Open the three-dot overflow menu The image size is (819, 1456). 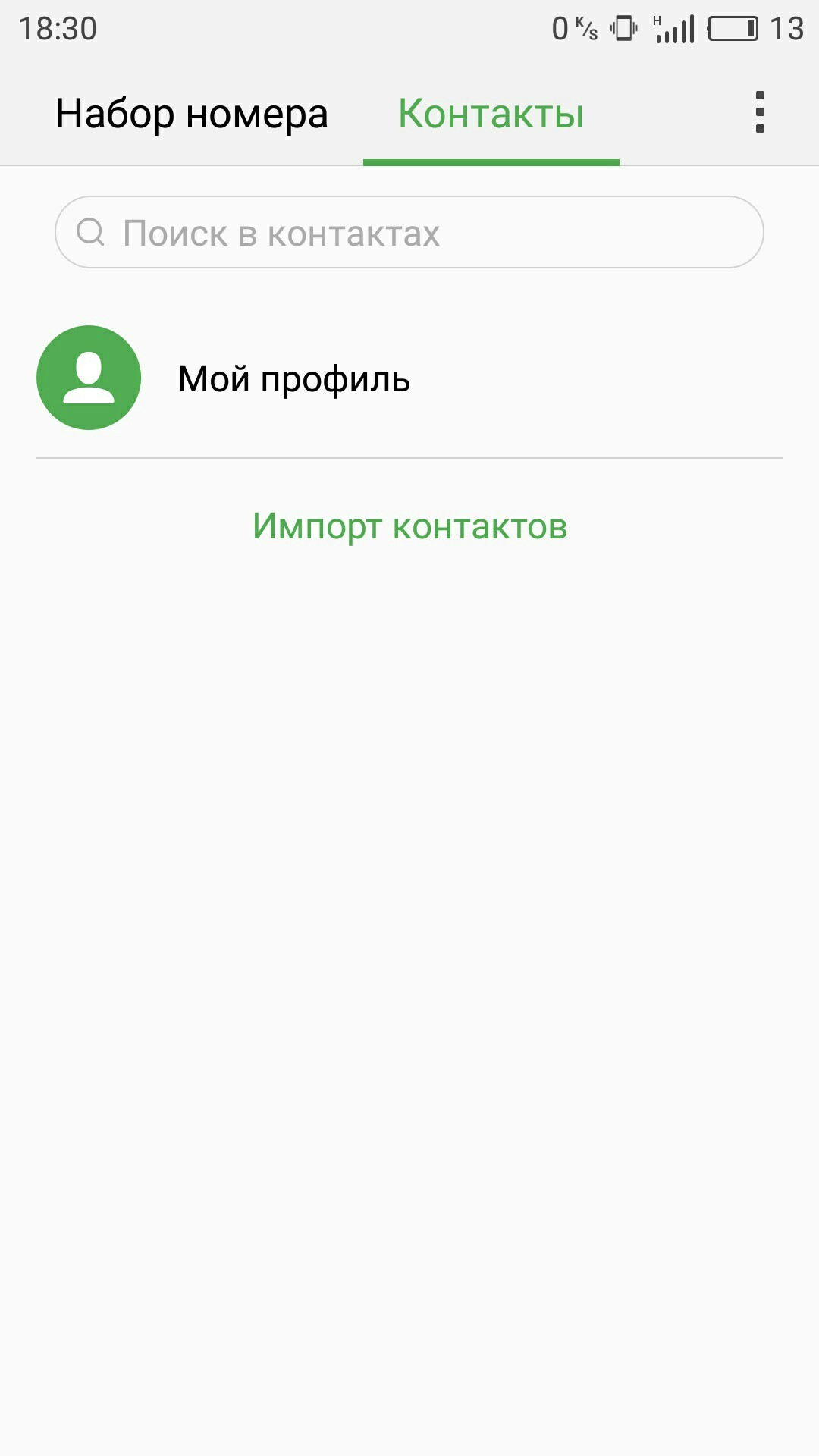click(x=760, y=112)
